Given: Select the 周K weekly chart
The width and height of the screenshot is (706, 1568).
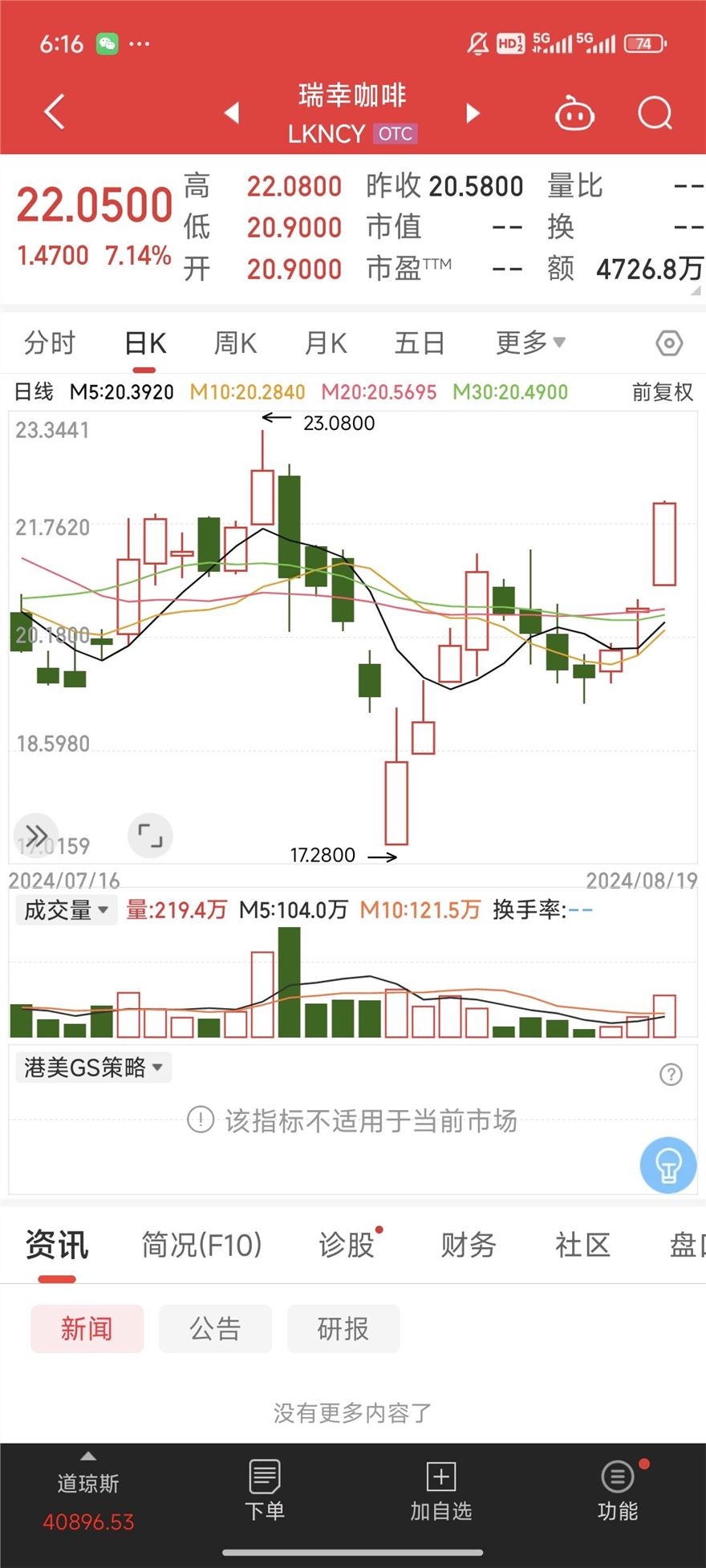Looking at the screenshot, I should coord(235,343).
